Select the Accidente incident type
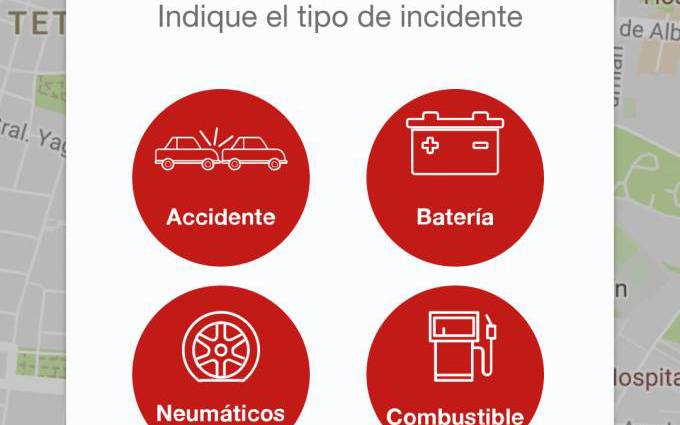Viewport: 680px width, 425px height. (220, 177)
